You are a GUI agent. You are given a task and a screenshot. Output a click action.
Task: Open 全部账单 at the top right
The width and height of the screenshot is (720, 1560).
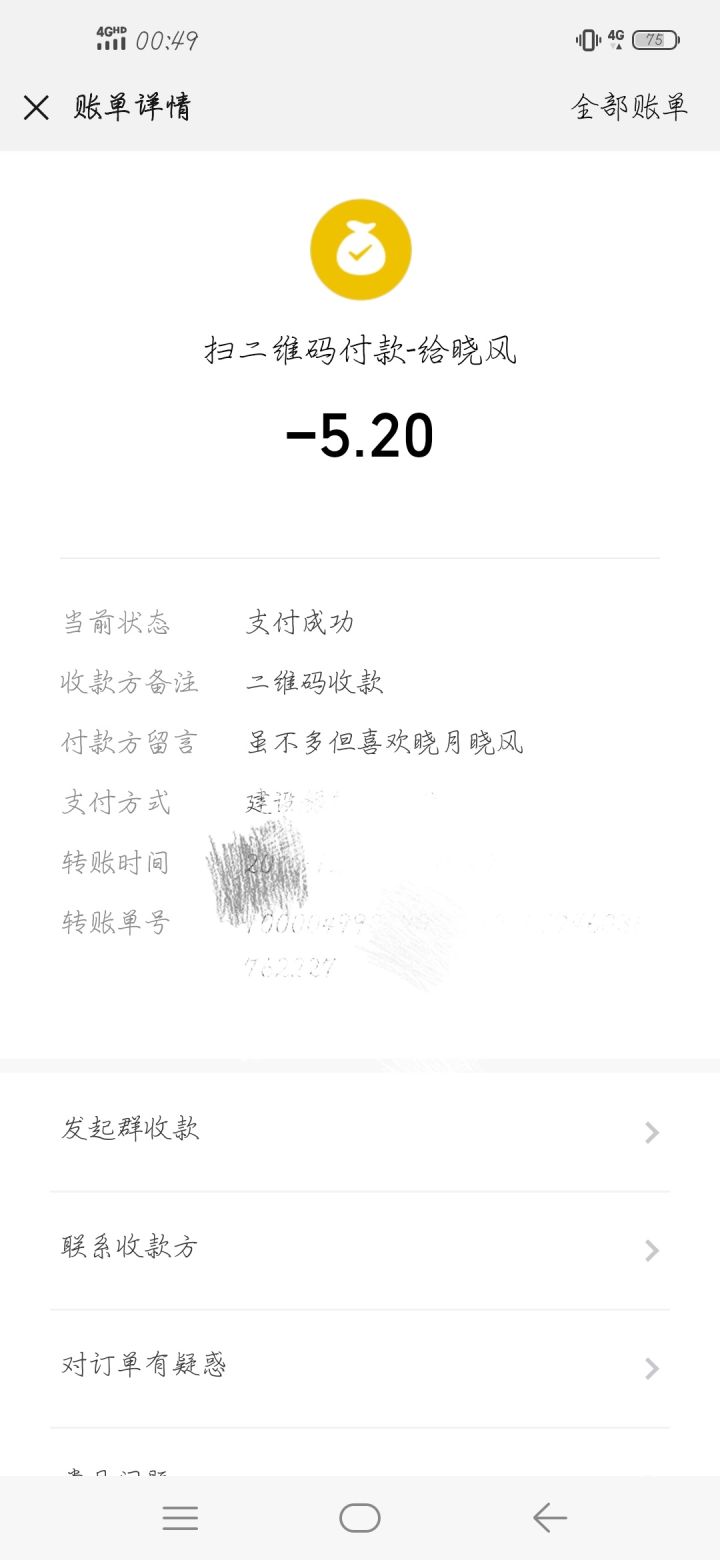(630, 107)
